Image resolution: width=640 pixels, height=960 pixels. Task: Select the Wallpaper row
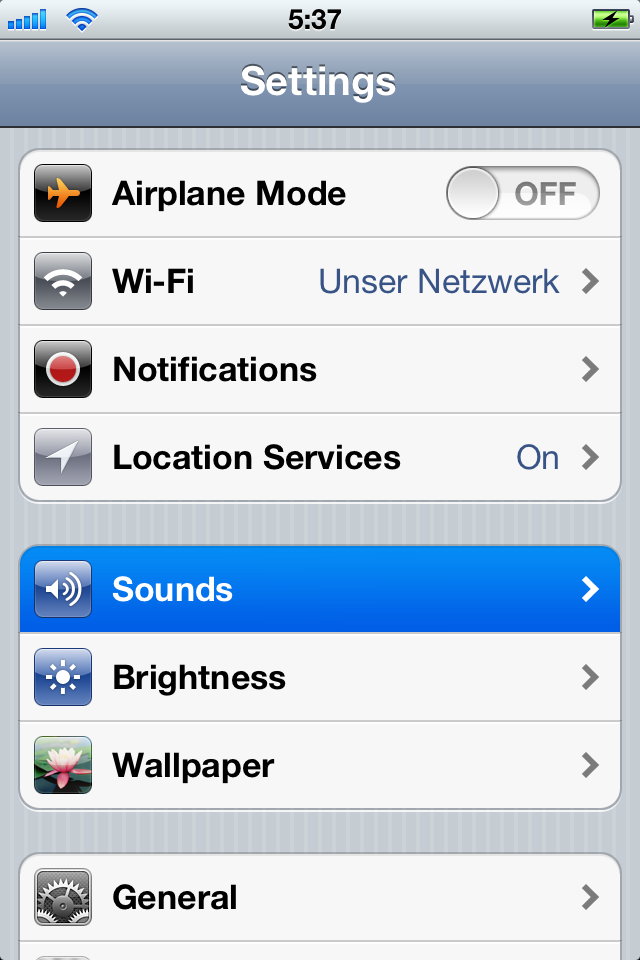pyautogui.click(x=320, y=766)
